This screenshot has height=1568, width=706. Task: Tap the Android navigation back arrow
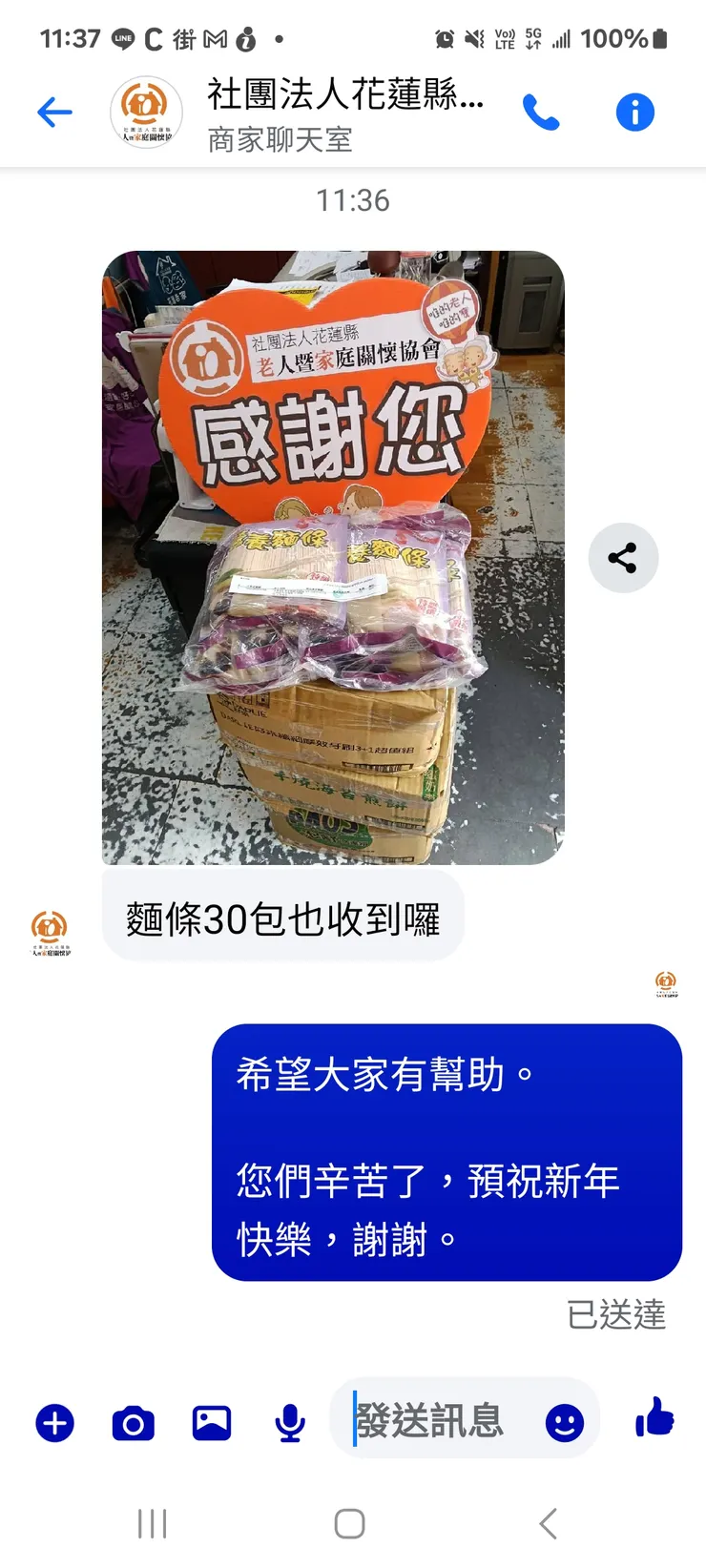[x=547, y=1523]
